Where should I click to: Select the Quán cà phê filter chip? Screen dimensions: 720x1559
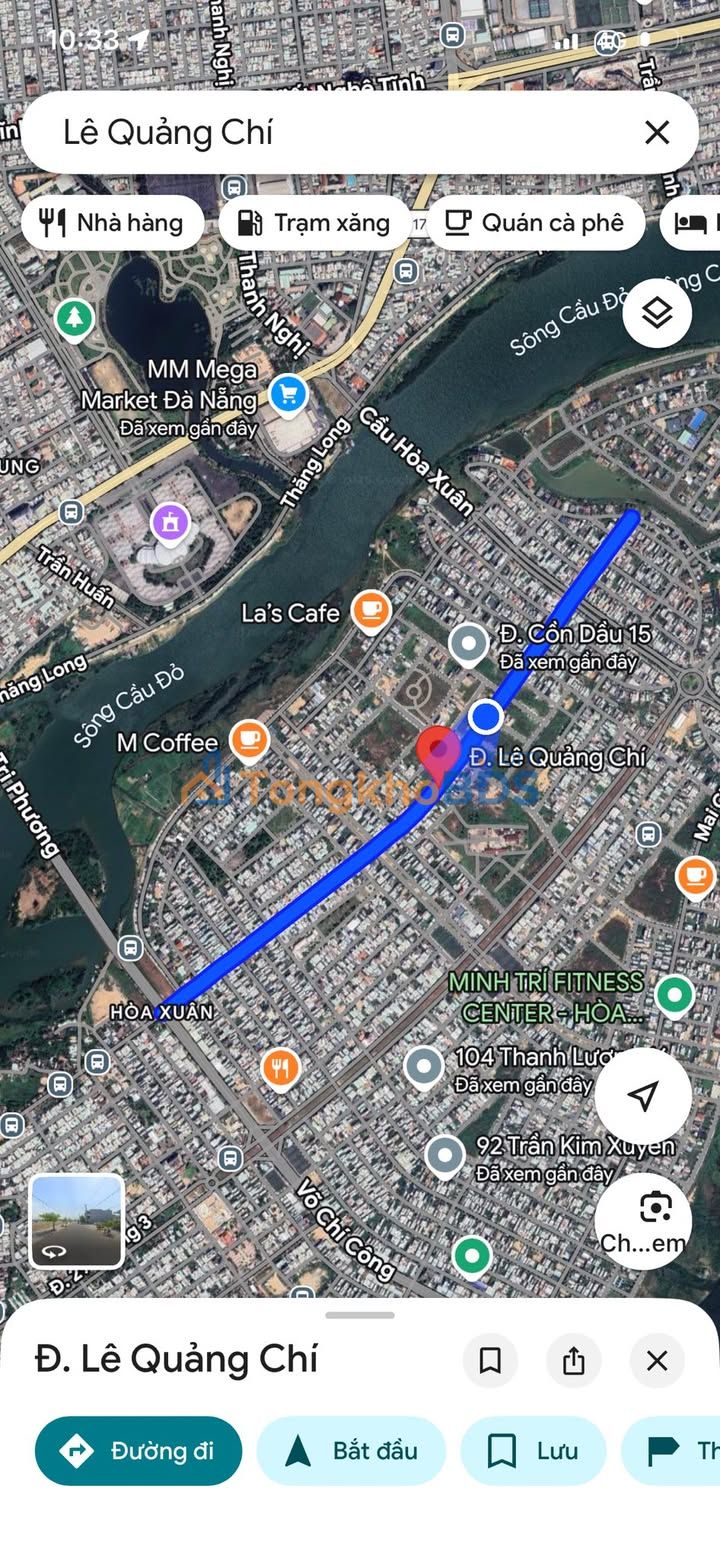535,222
